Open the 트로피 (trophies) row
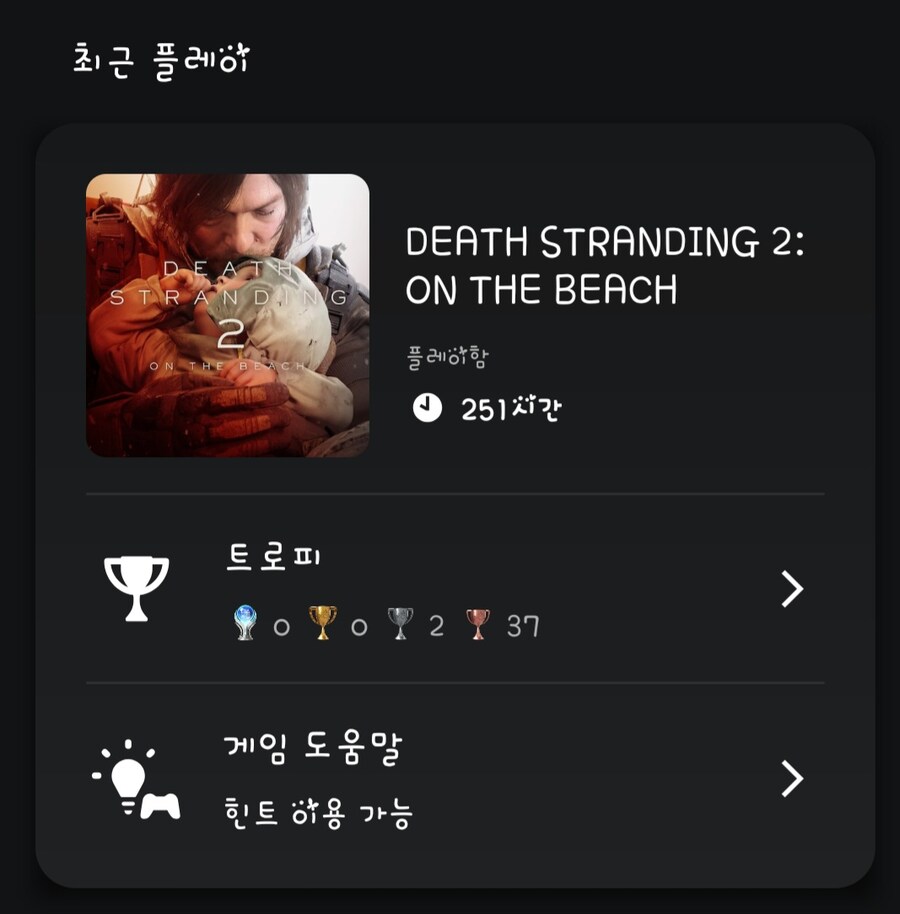Screen dimensions: 900x914 point(455,590)
